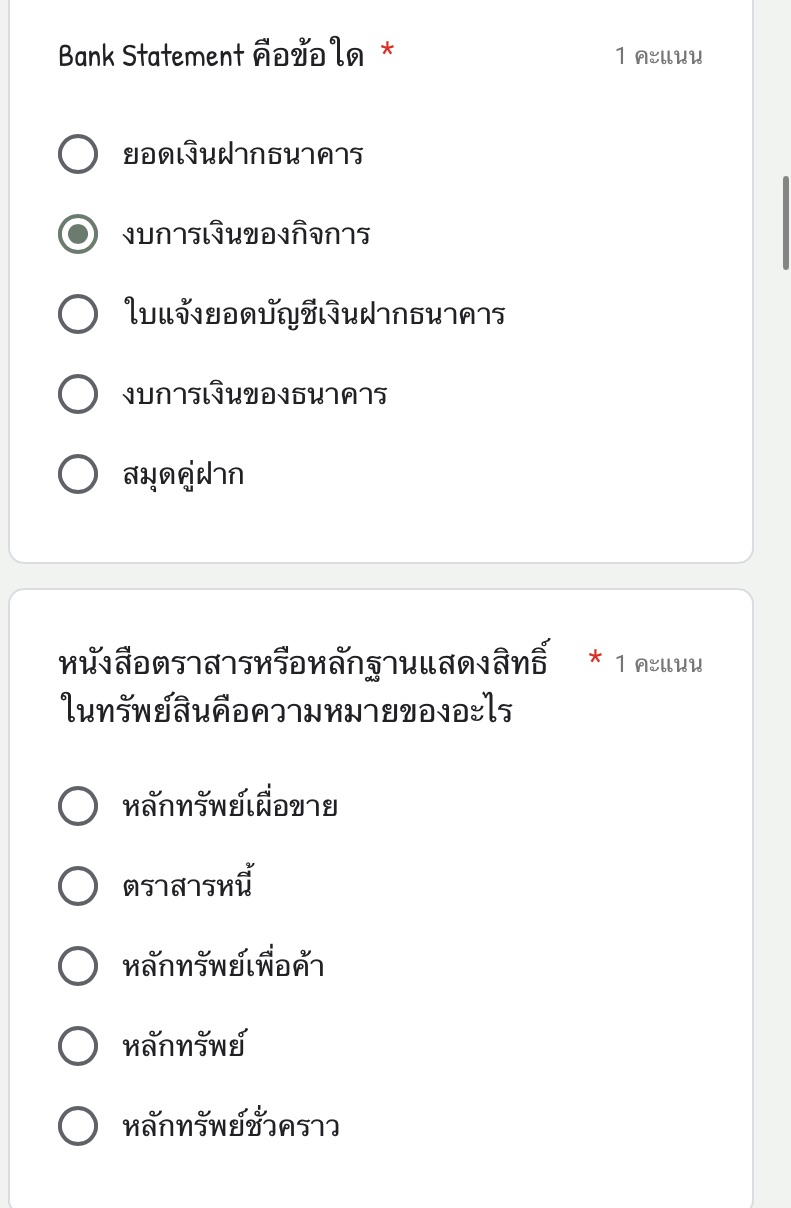Select the หลักทรัพย์เพื่อค้า radio button
Image resolution: width=791 pixels, height=1208 pixels.
pos(78,966)
